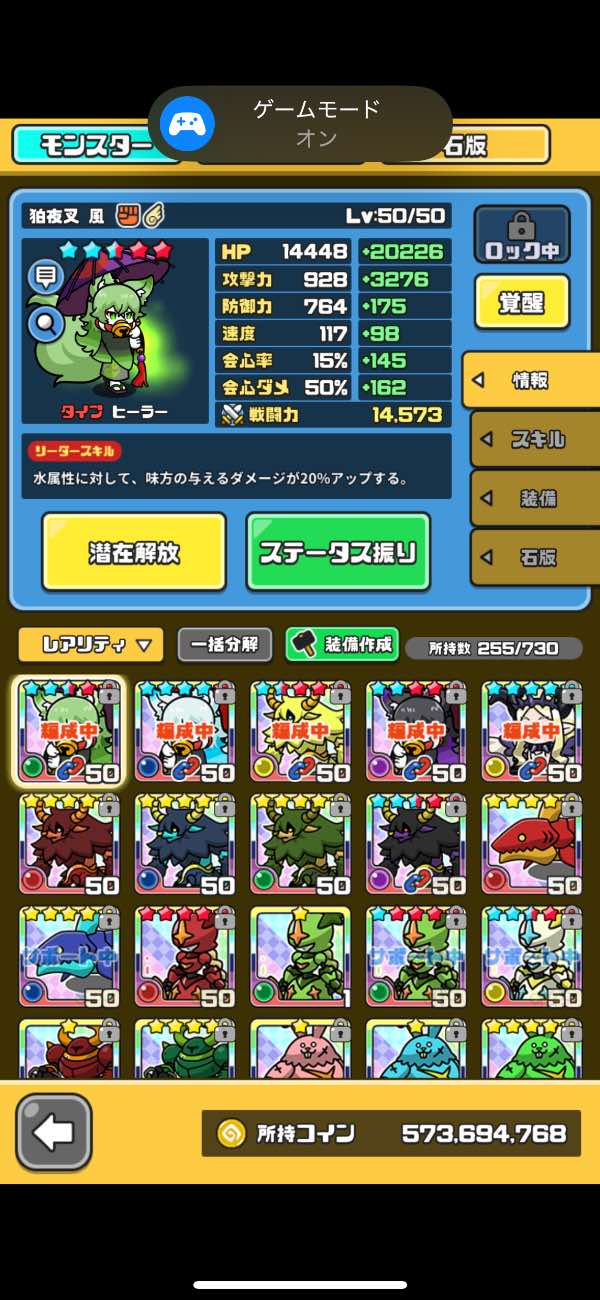The width and height of the screenshot is (600, 1300).
Task: Open 装備作成 equipment crafting
Action: (x=342, y=645)
